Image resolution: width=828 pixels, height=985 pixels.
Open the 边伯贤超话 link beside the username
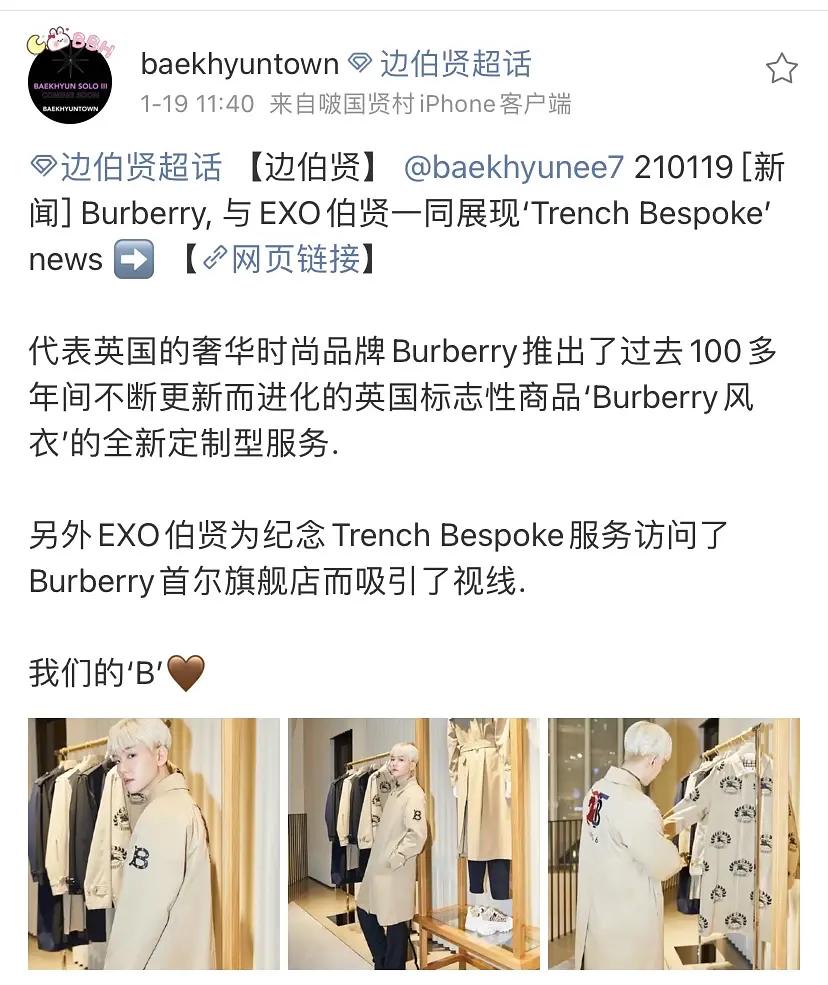point(440,65)
